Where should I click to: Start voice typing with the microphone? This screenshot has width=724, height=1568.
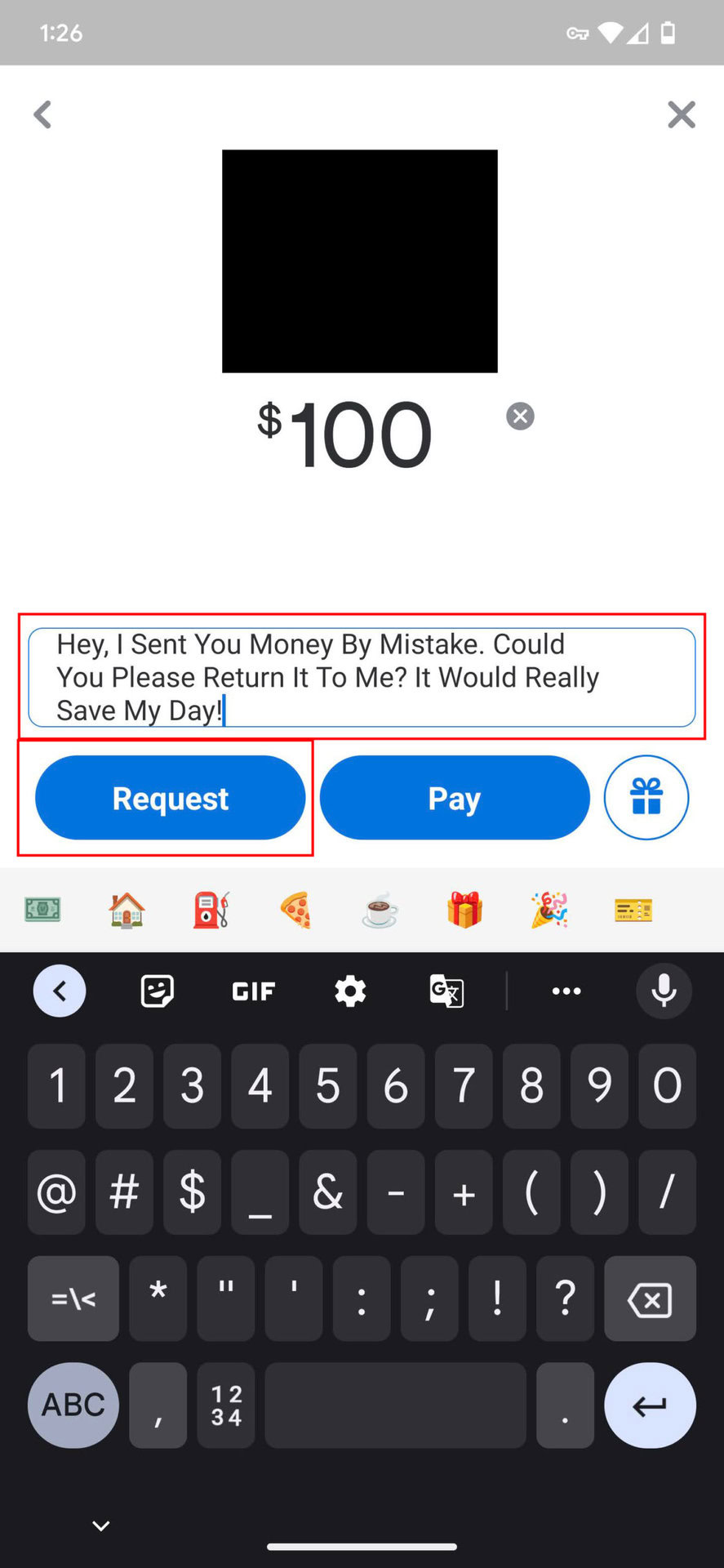(x=664, y=991)
